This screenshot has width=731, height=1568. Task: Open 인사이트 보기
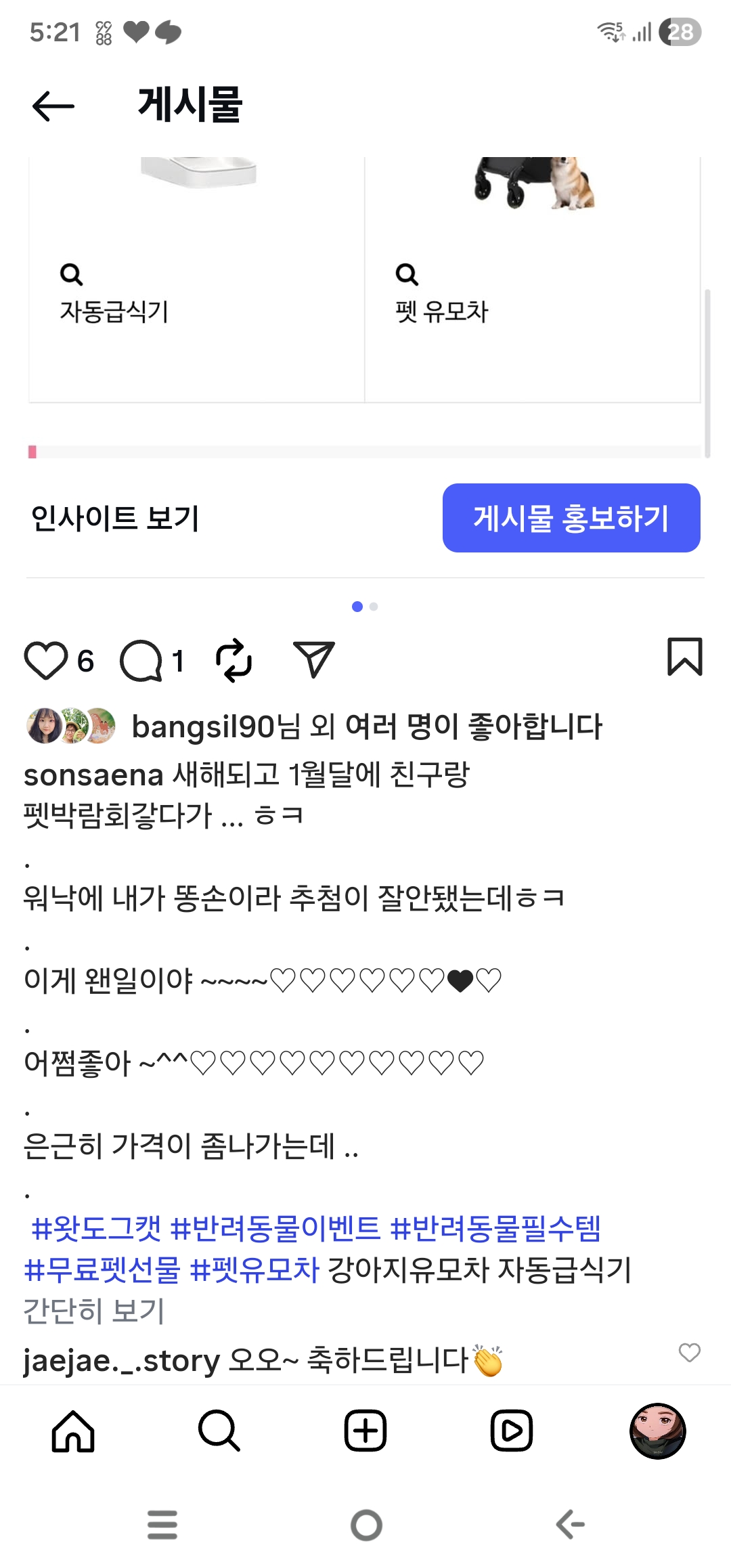tap(115, 519)
